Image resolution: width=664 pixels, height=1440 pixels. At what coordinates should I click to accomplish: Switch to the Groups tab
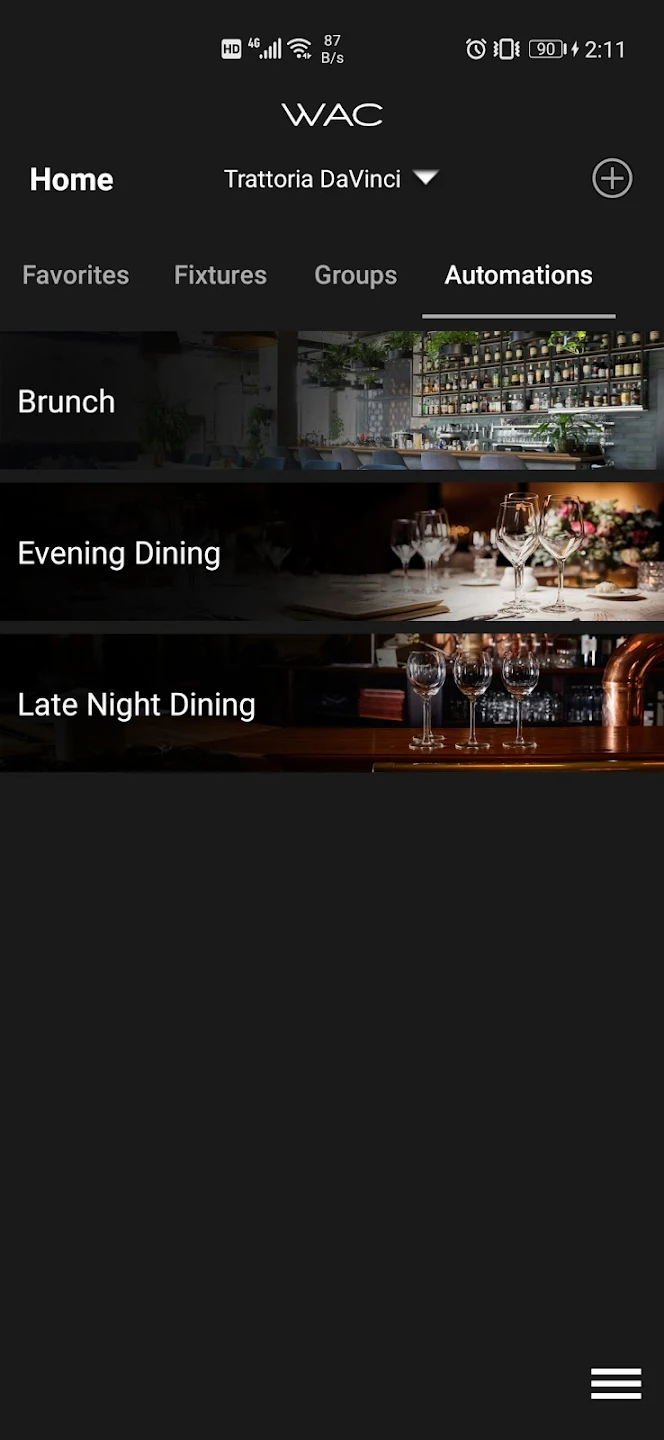point(355,275)
